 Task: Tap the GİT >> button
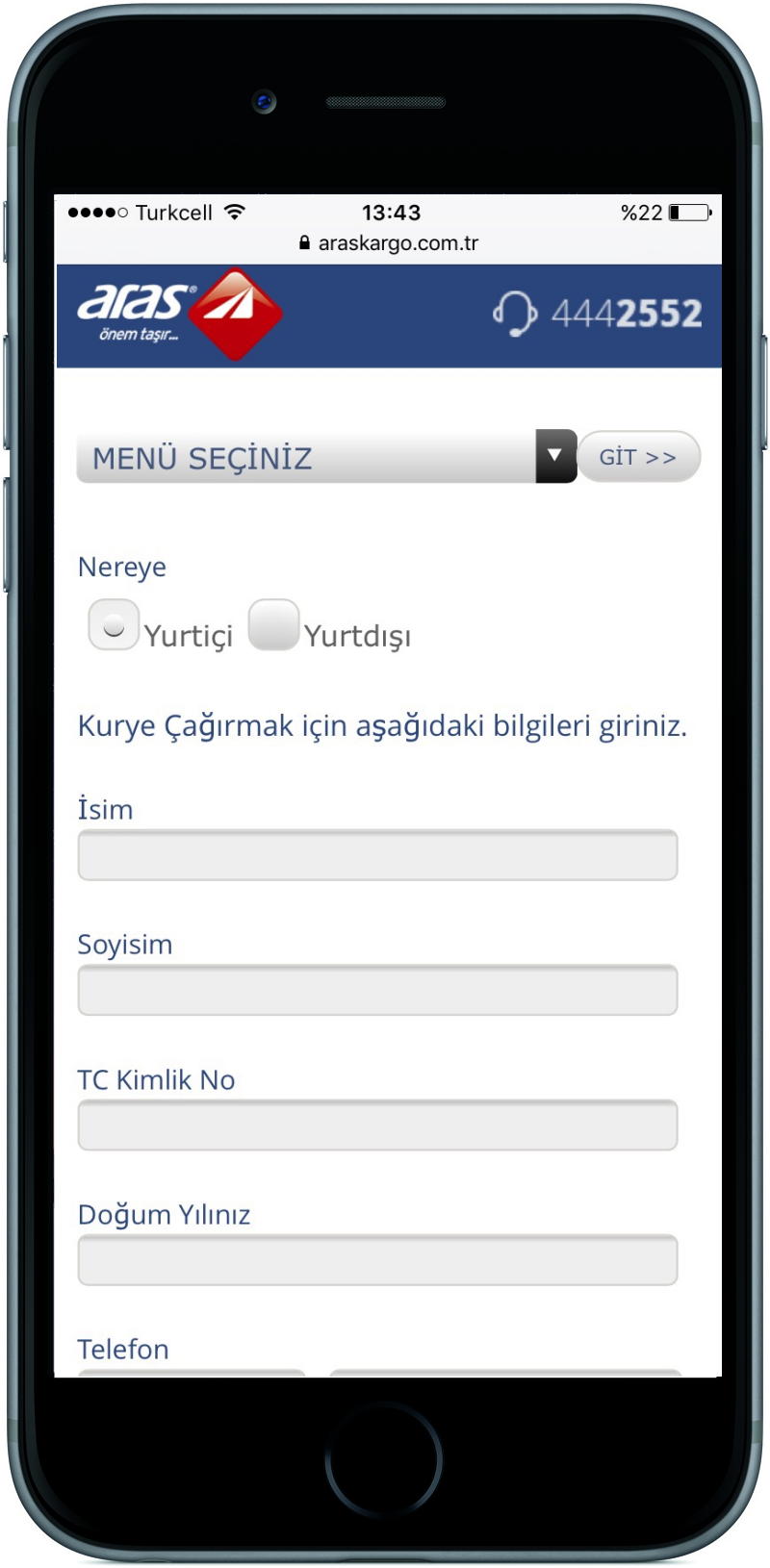coord(639,457)
